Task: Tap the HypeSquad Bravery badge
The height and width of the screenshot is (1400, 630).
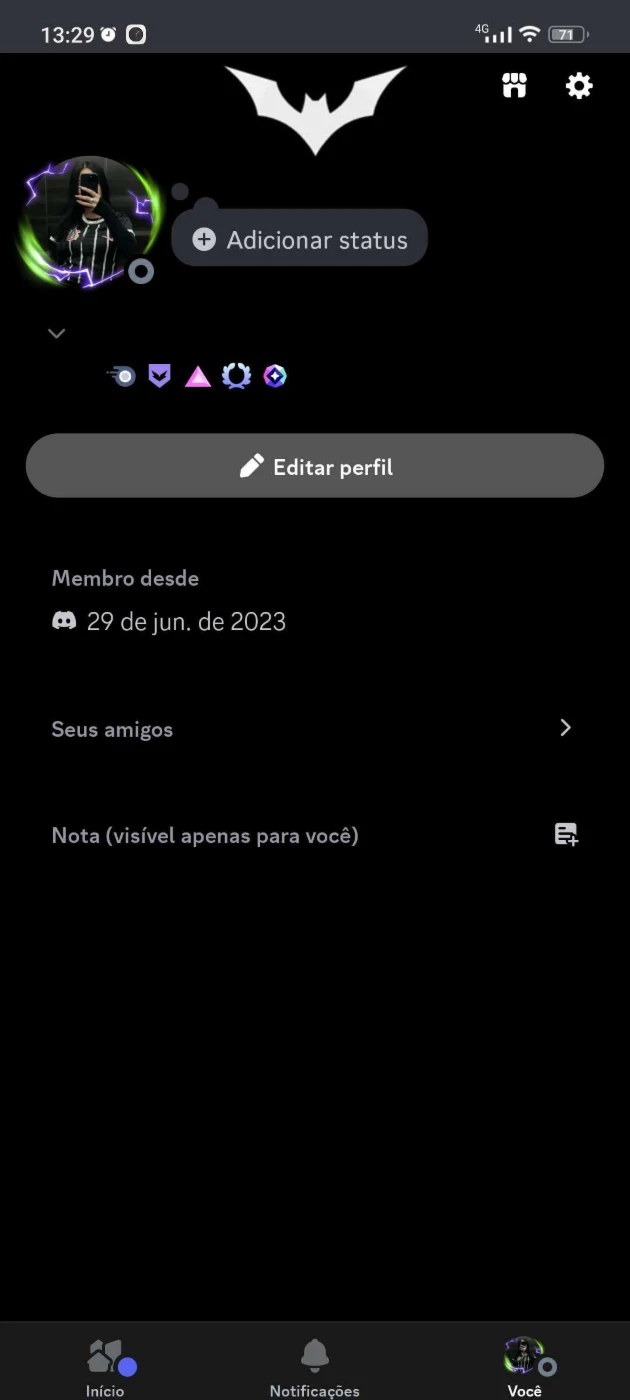Action: pos(159,376)
